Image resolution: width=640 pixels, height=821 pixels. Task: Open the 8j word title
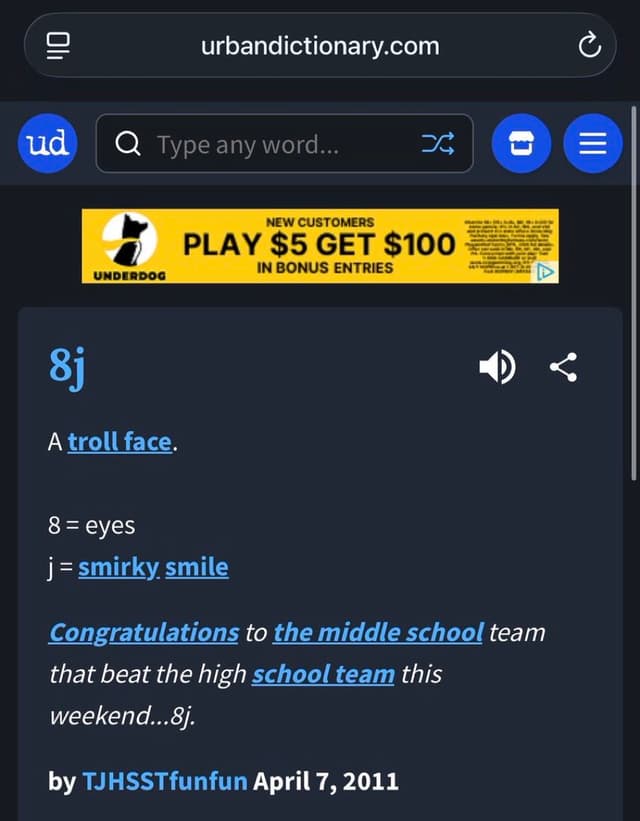click(x=67, y=367)
